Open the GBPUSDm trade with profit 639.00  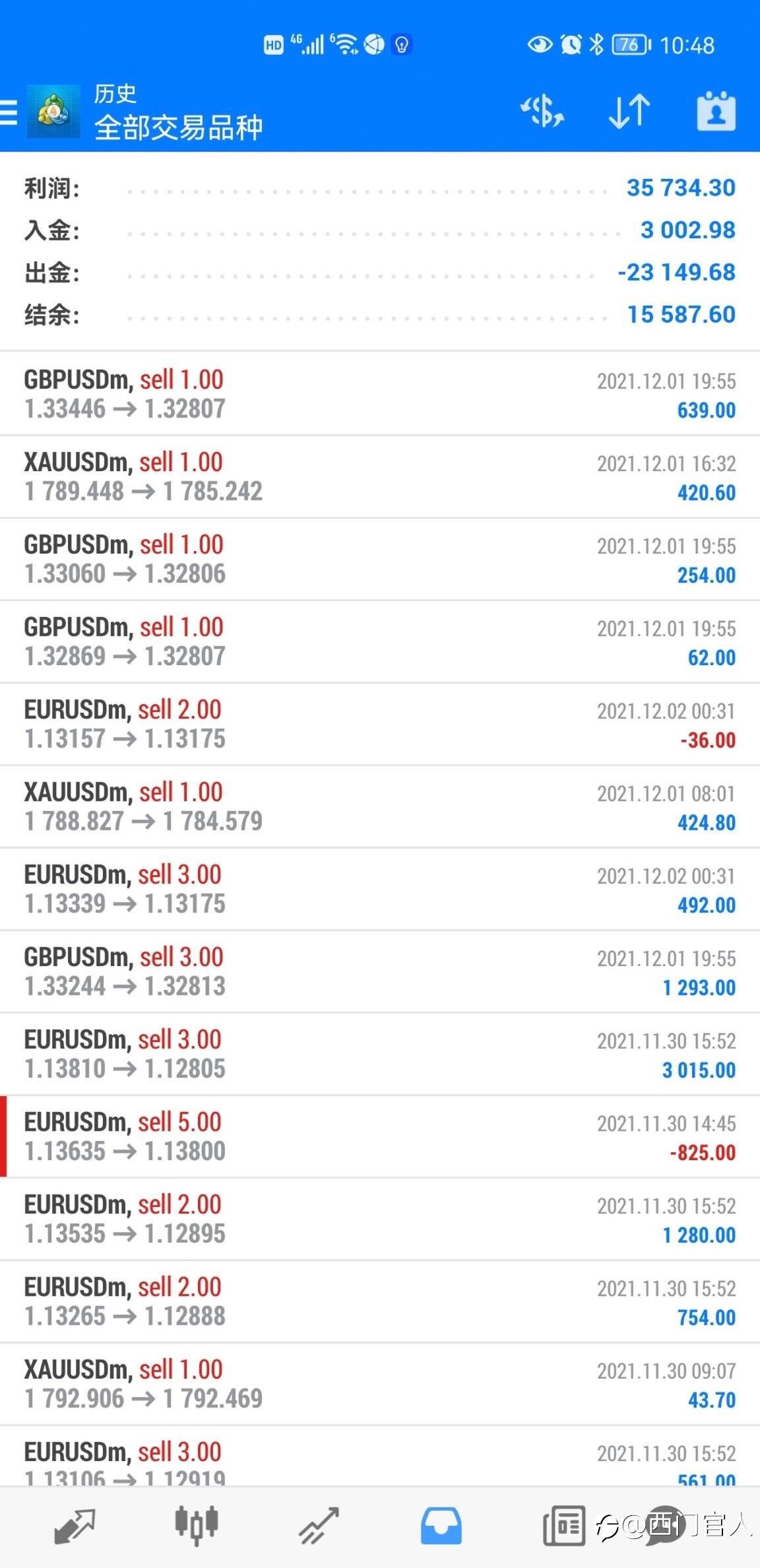[x=380, y=393]
